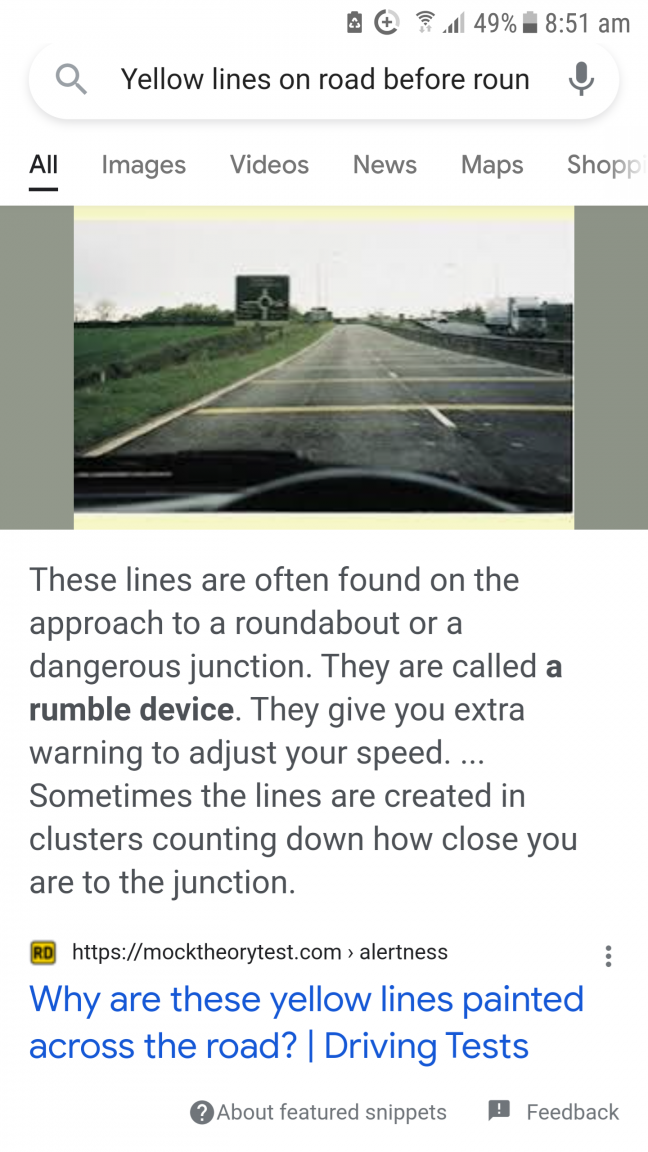Open About featured snippets
Screen dimensions: 648x1152
318,1112
